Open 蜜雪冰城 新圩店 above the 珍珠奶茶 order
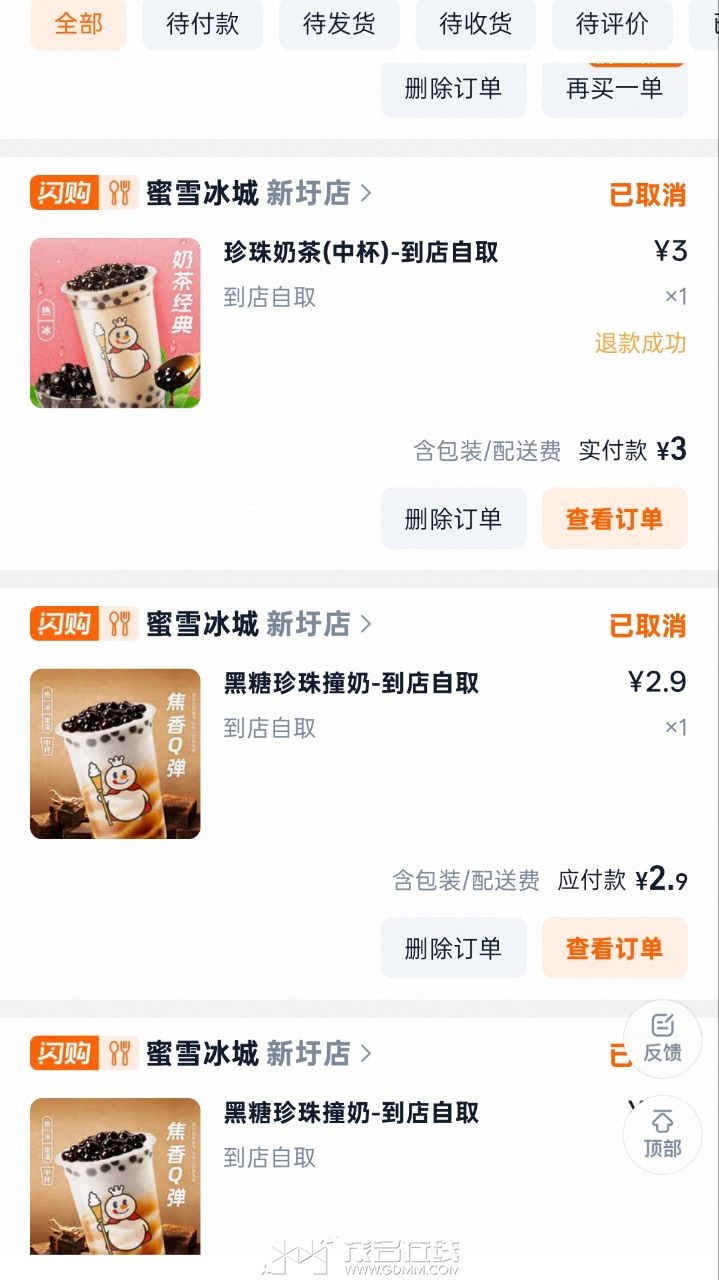The image size is (719, 1280). tap(258, 193)
